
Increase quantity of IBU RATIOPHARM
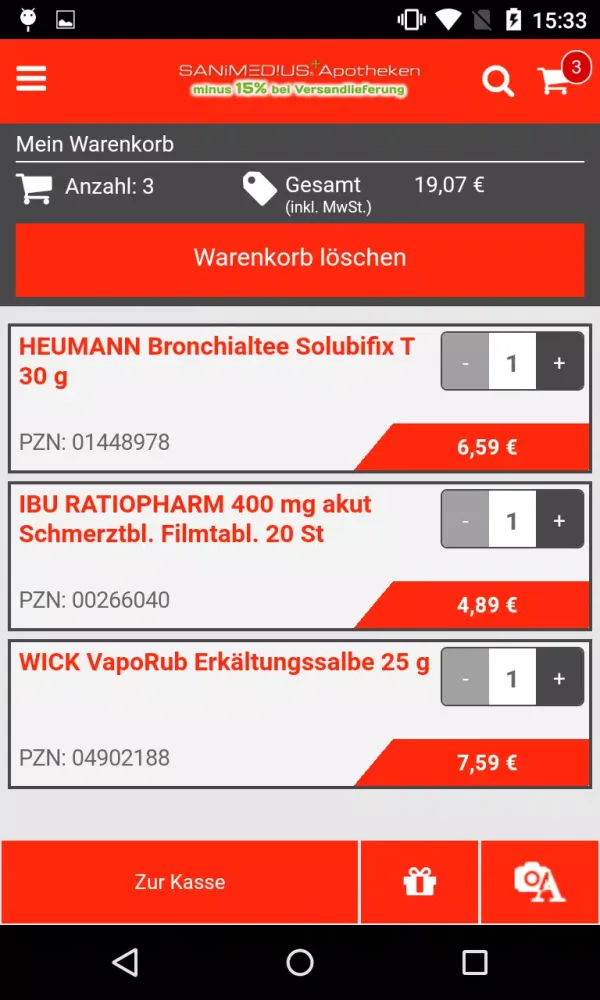click(x=559, y=520)
